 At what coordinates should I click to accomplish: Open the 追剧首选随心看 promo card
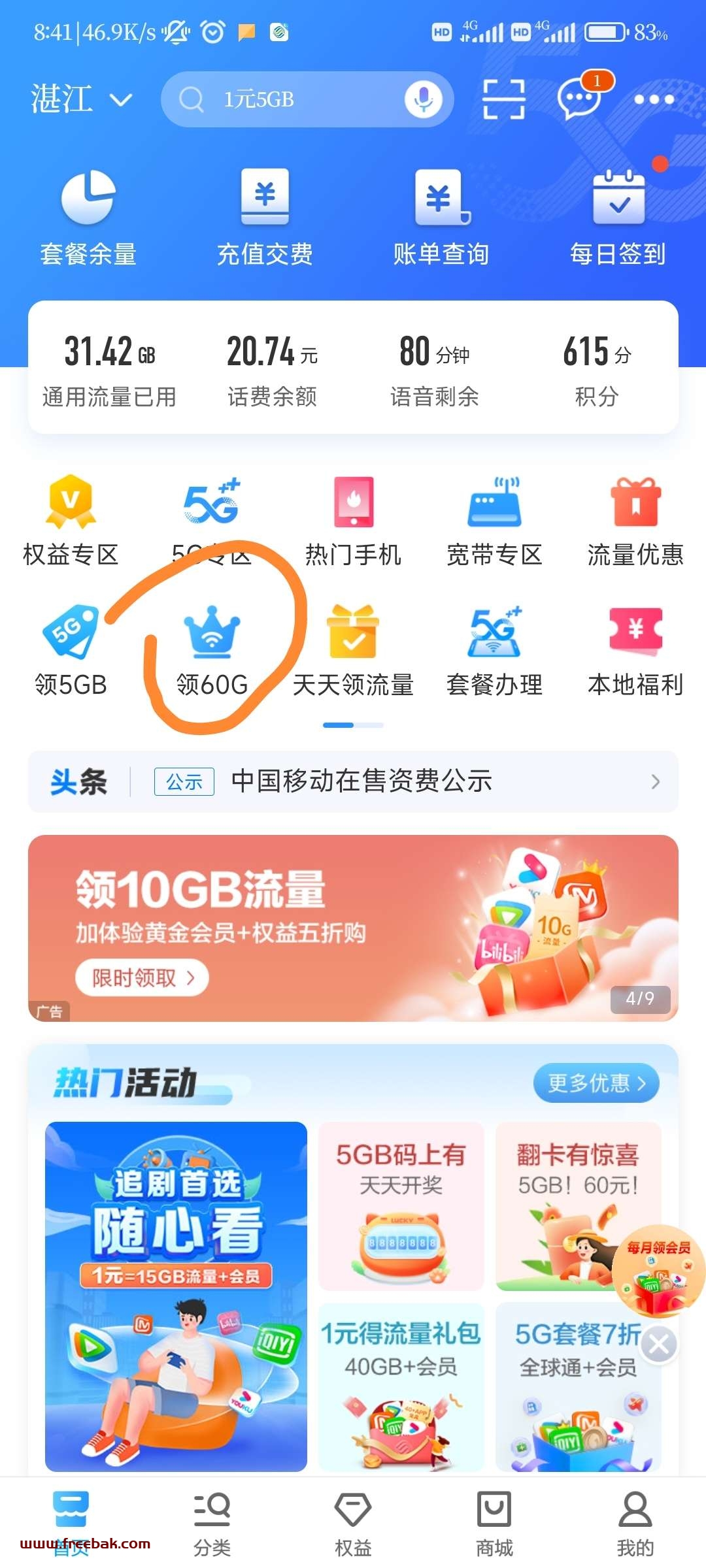tap(176, 1296)
